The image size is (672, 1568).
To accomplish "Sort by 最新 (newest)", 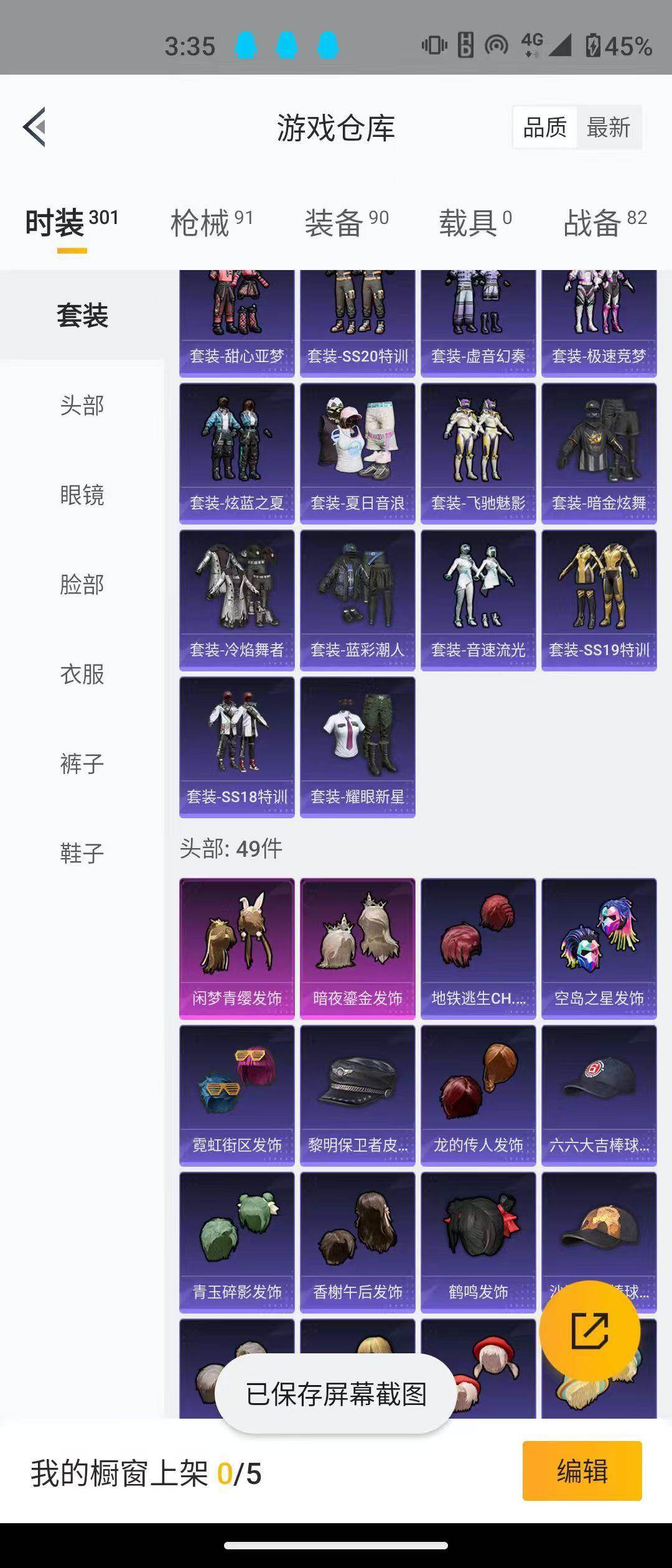I will [609, 128].
